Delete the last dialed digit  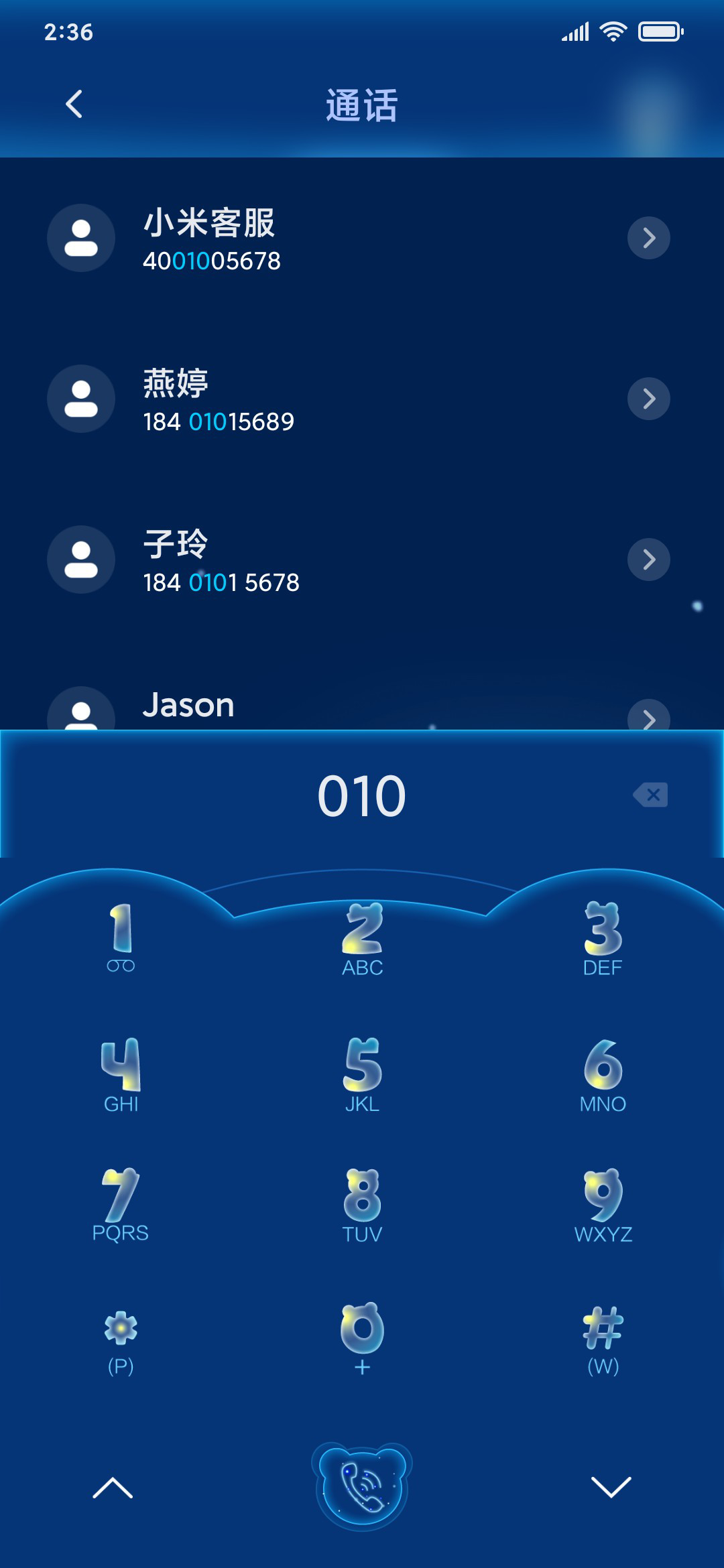(x=650, y=795)
